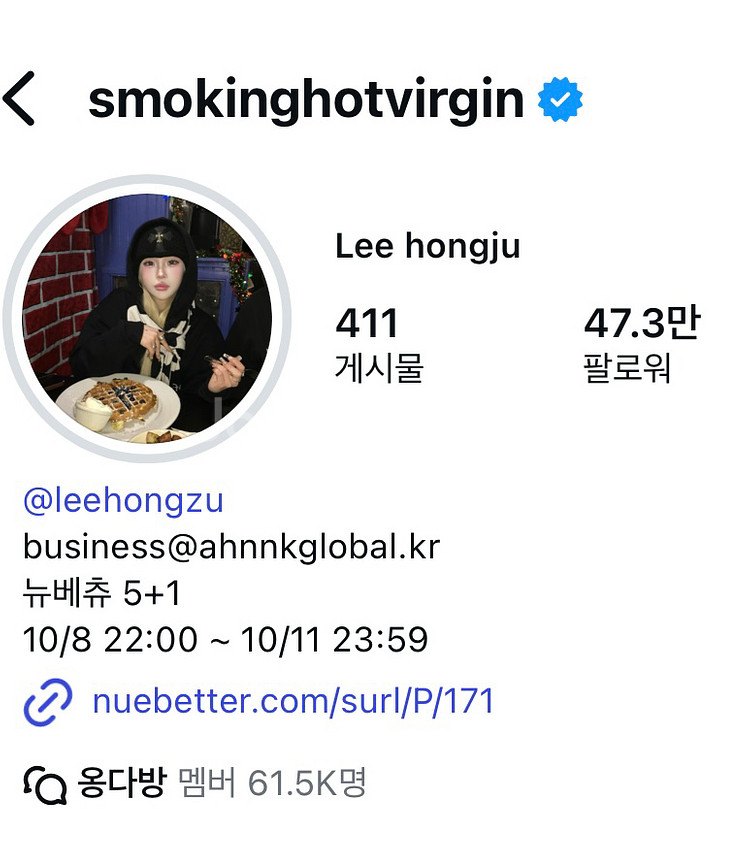View the 411 posts count
Image resolution: width=750 pixels, height=852 pixels.
(378, 345)
